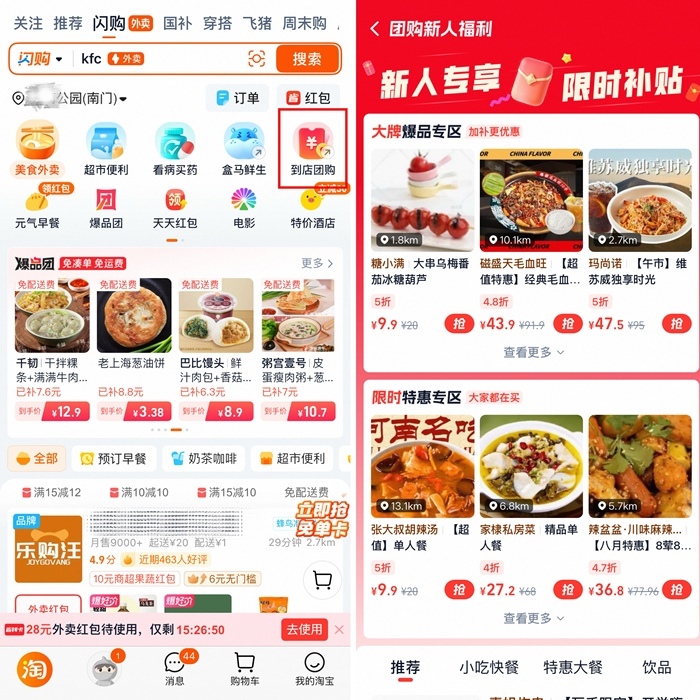This screenshot has width=700, height=700.
Task: Open the camera scan icon in search bar
Action: tap(257, 59)
